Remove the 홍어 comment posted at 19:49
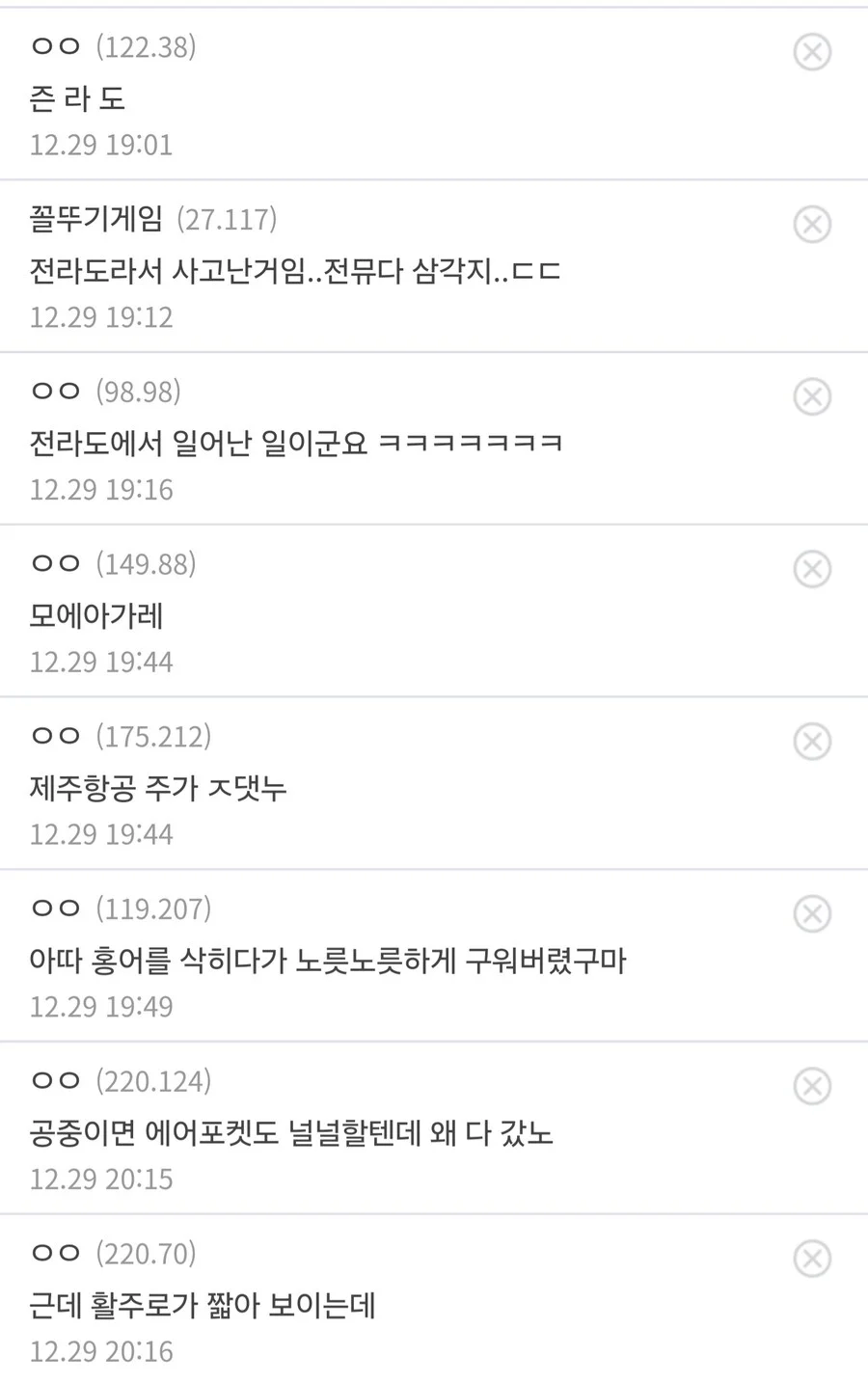This screenshot has width=868, height=1383. (x=812, y=913)
